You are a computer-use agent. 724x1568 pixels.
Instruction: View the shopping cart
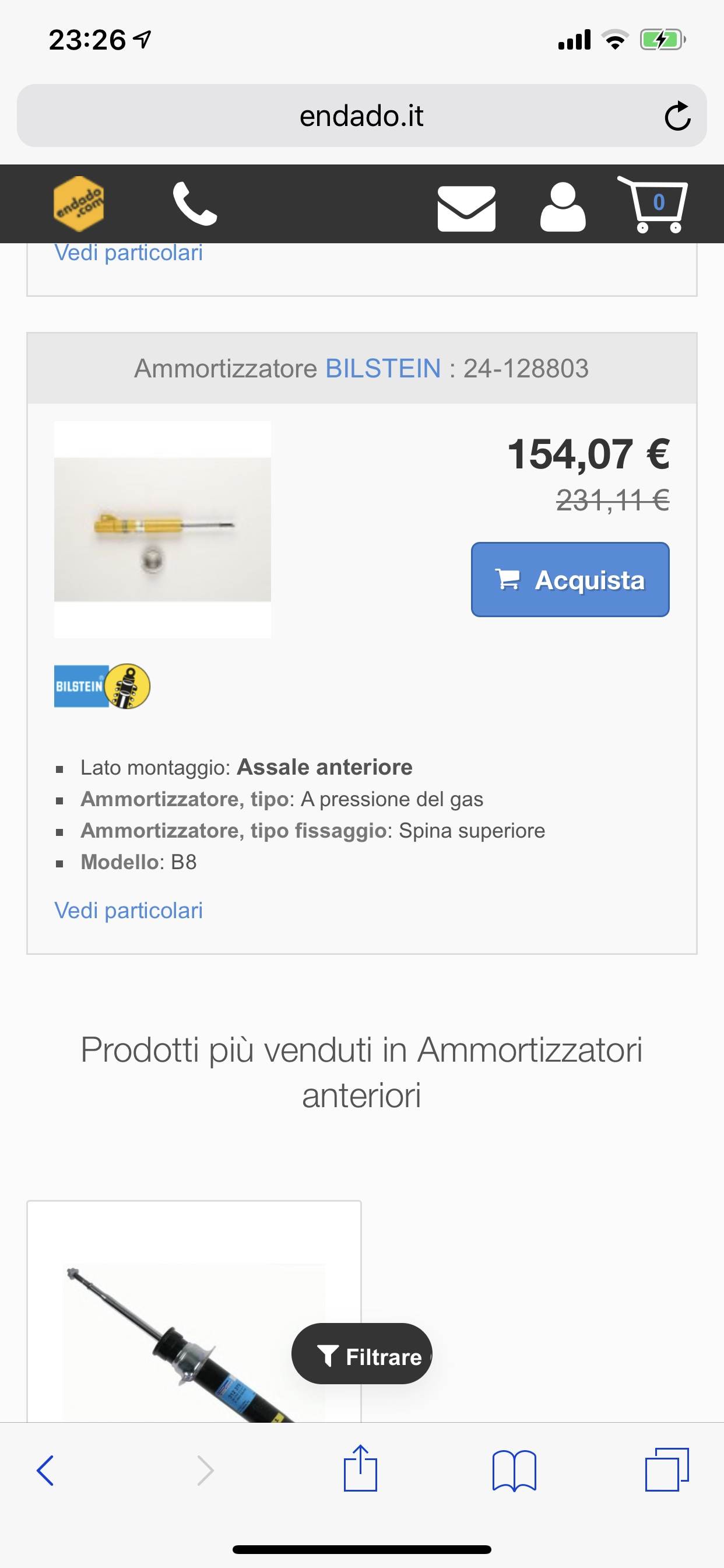coord(653,205)
